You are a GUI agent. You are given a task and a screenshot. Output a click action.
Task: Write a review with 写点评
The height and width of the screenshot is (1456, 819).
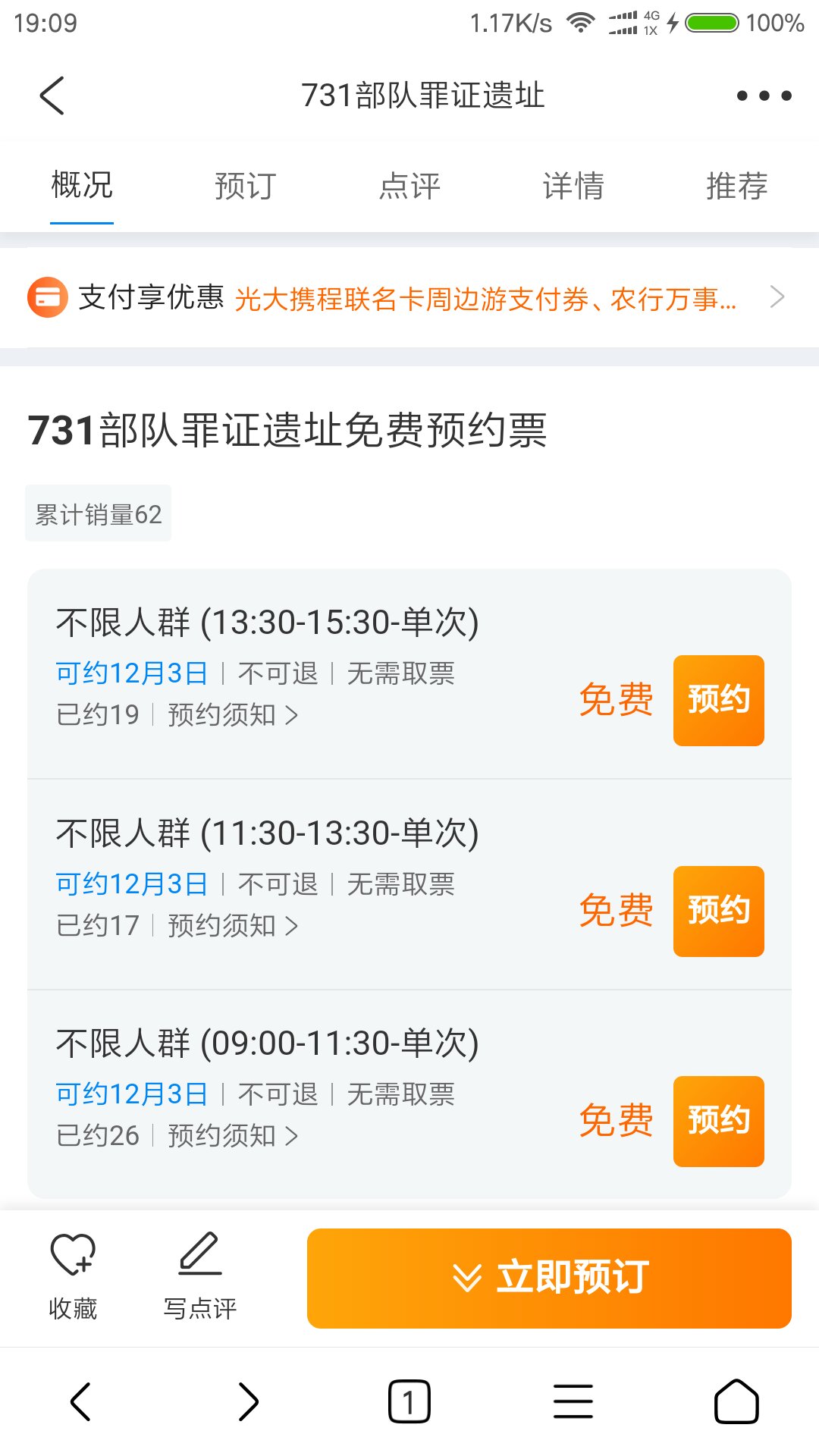click(x=200, y=1277)
